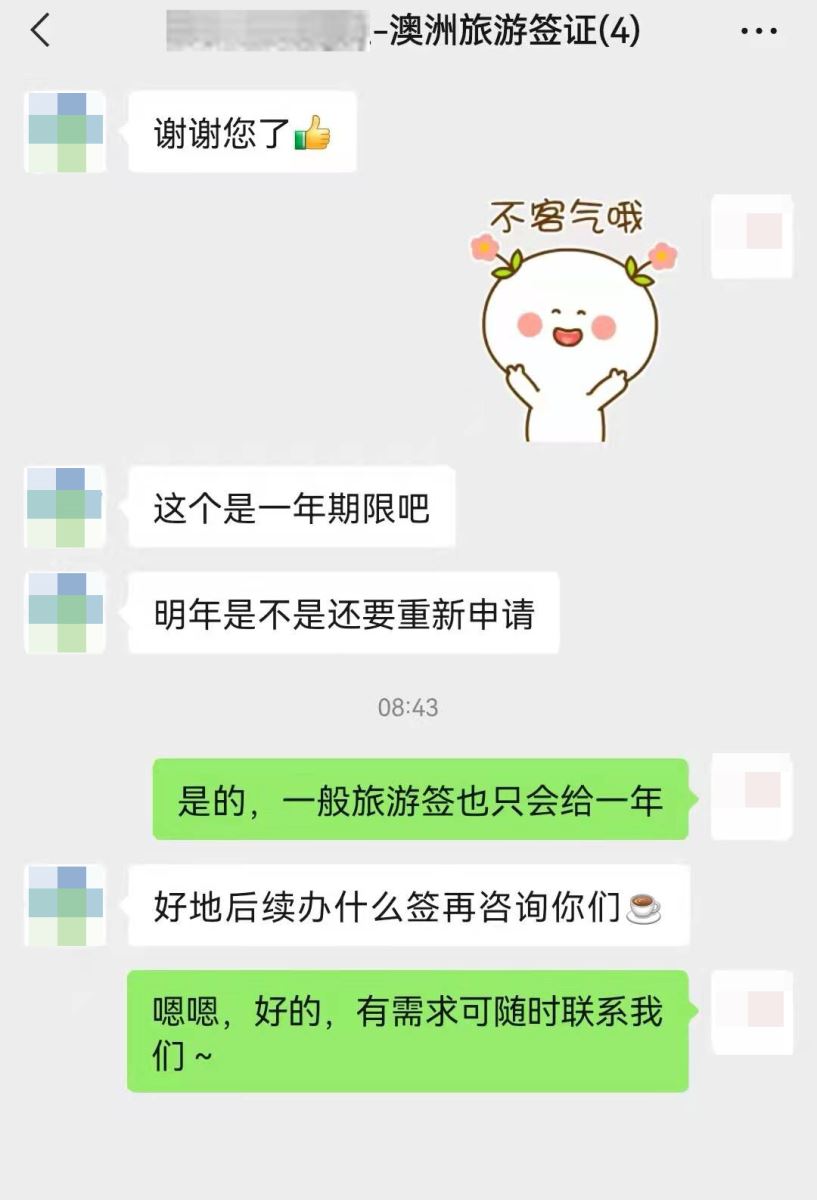Screen dimensions: 817x1200
Task: Tap the avatar beside 谢谢您了 message
Action: (65, 132)
